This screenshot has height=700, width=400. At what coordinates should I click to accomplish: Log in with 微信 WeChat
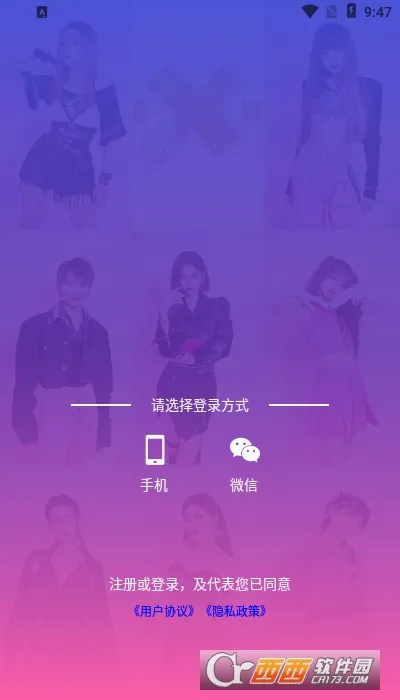coord(244,463)
